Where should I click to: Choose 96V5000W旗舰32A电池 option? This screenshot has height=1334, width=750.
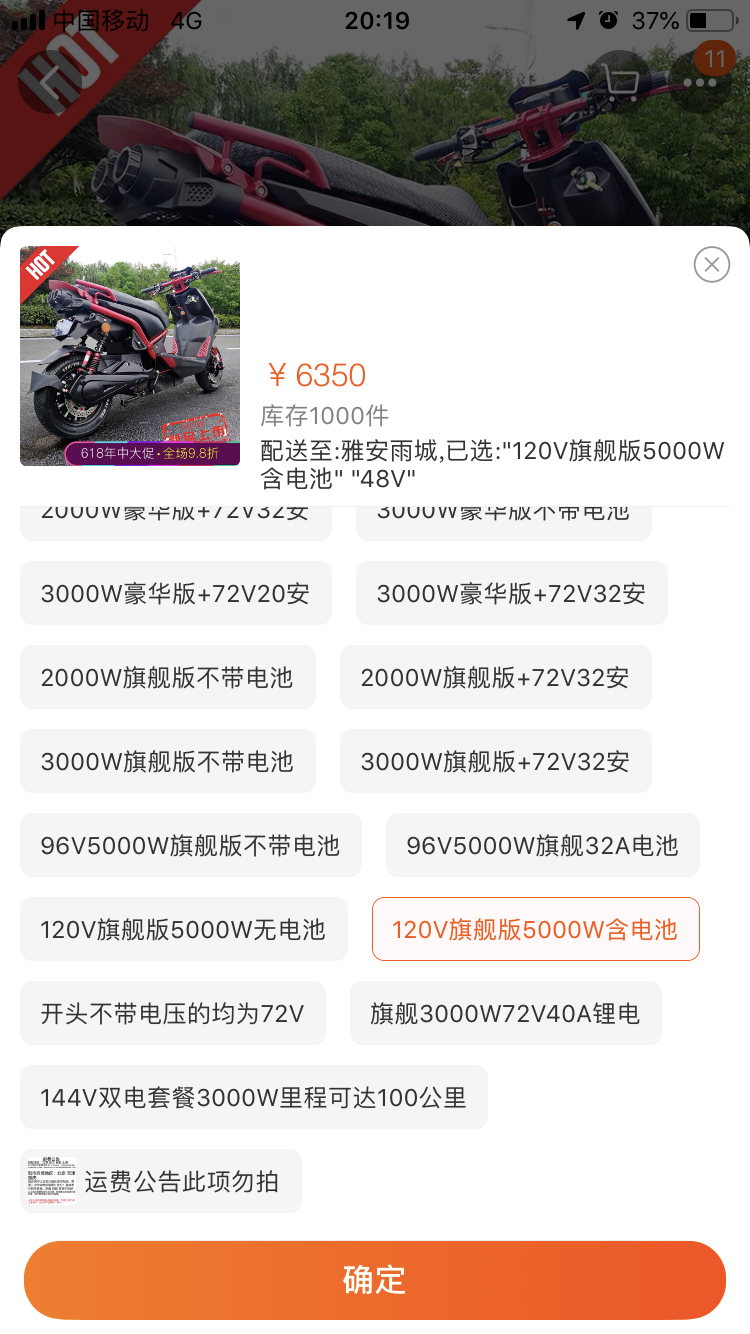(x=542, y=846)
